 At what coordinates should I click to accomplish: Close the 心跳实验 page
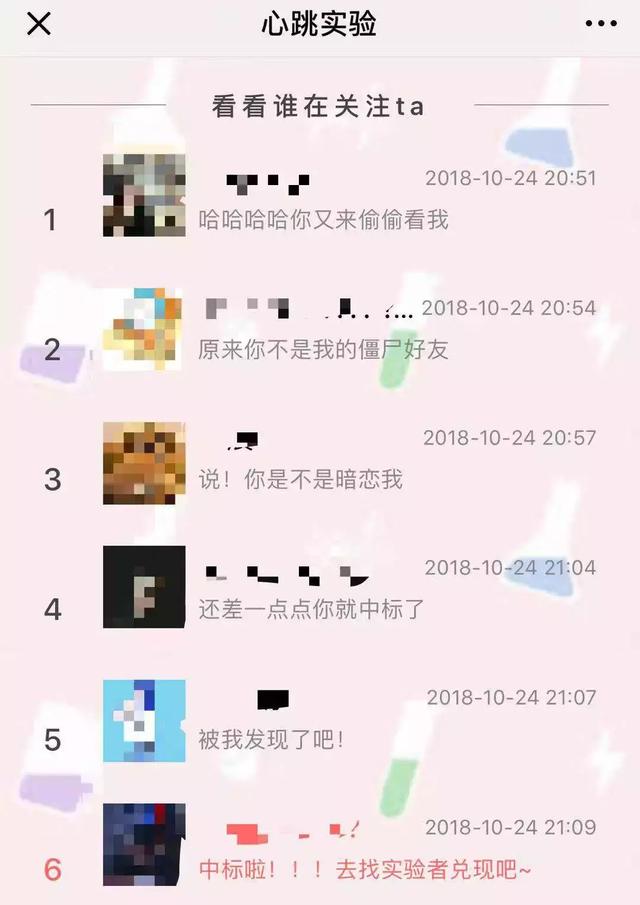(x=38, y=24)
